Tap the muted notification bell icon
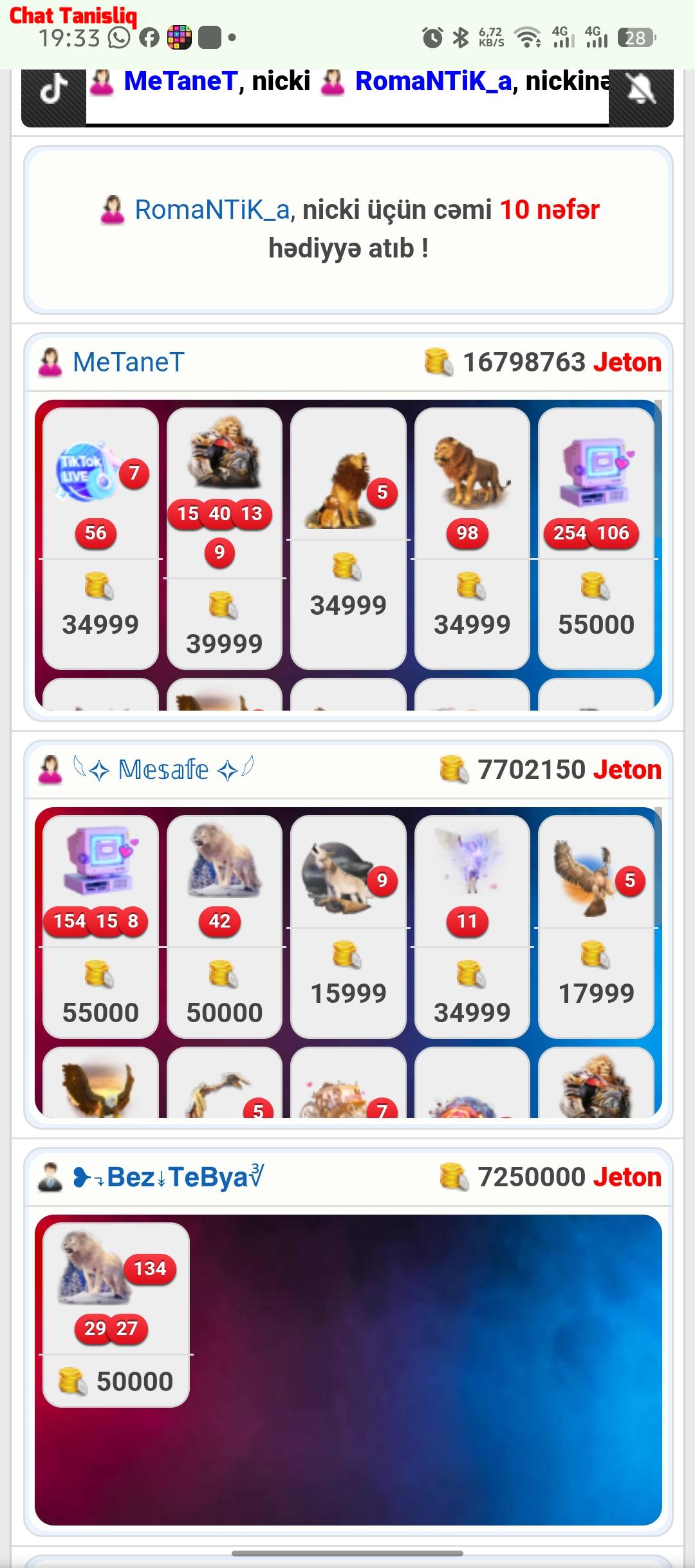Image resolution: width=695 pixels, height=1568 pixels. coord(640,90)
